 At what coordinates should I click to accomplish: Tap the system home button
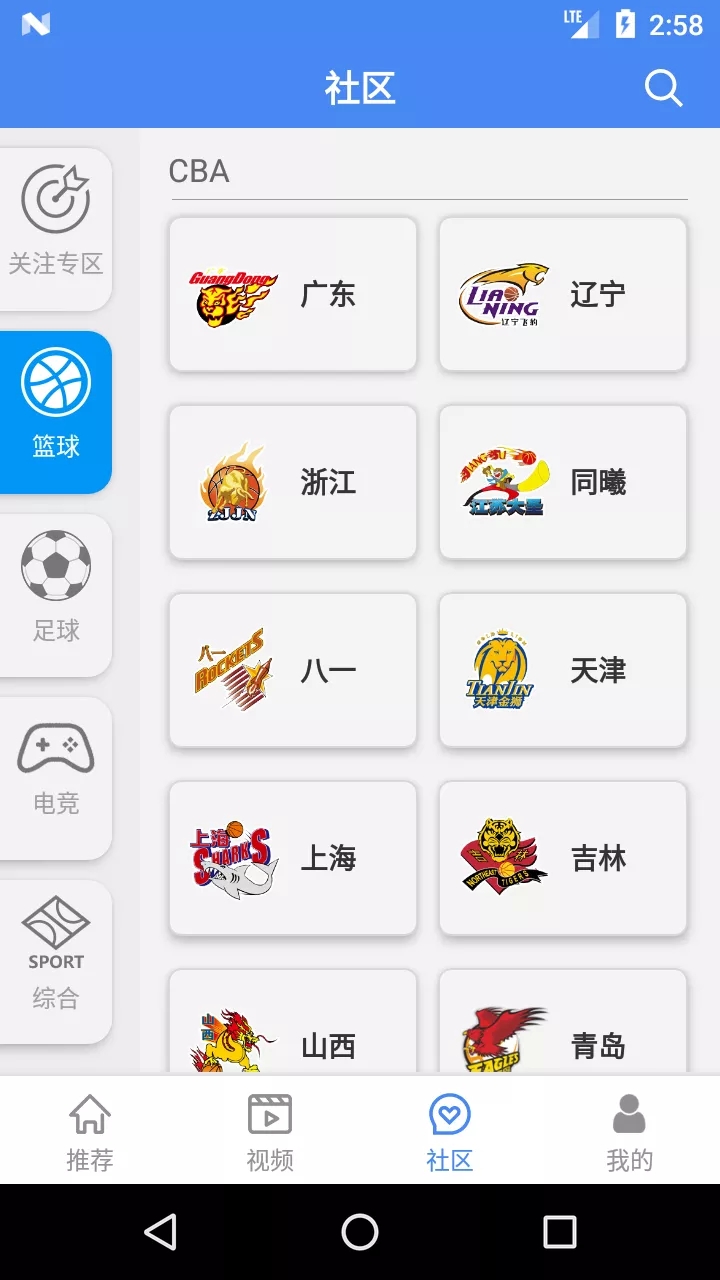[x=360, y=1232]
